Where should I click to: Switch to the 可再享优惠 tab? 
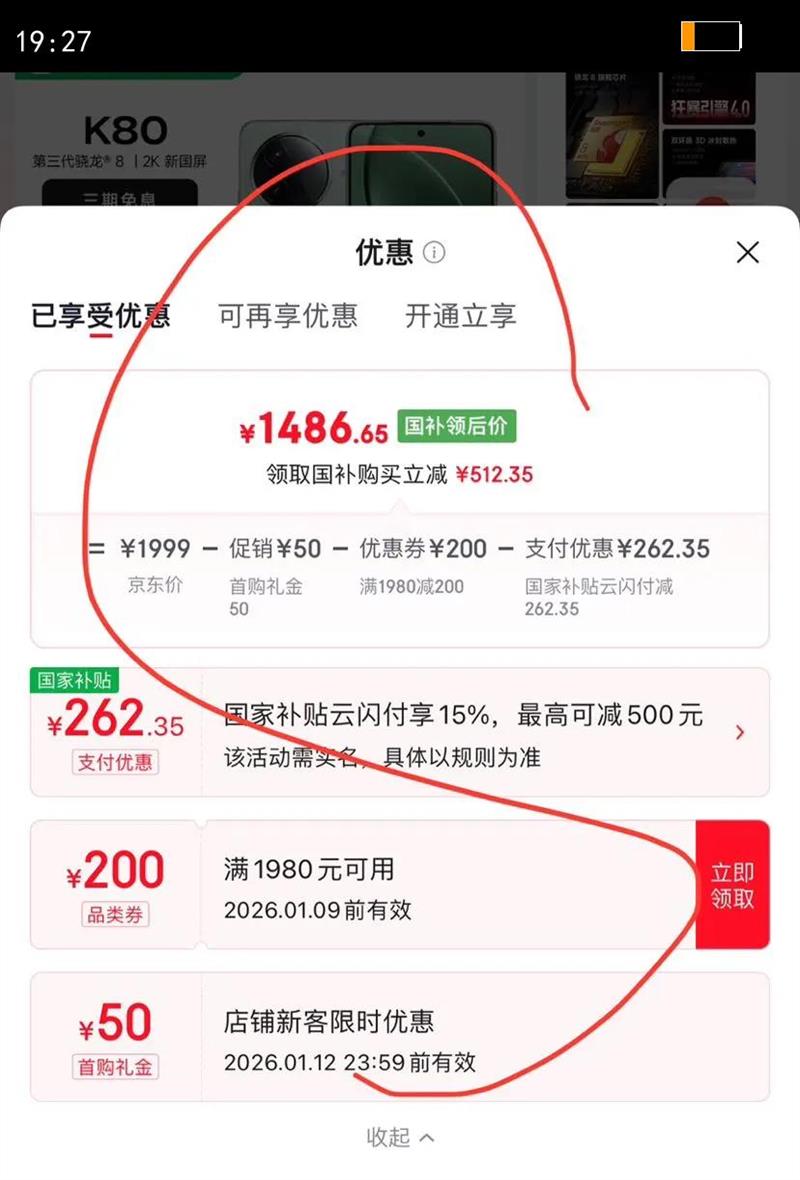pyautogui.click(x=288, y=317)
